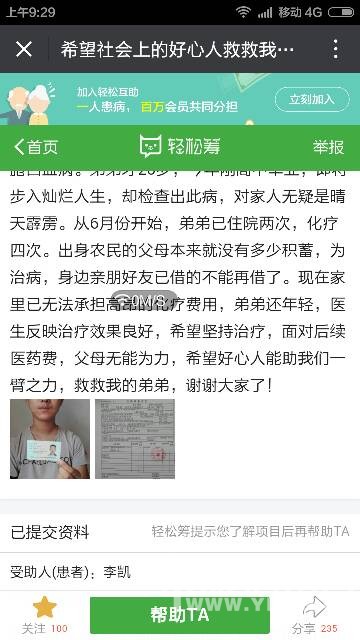The width and height of the screenshot is (360, 640).
Task: Follow this project with 关注 star
Action: coord(44,615)
